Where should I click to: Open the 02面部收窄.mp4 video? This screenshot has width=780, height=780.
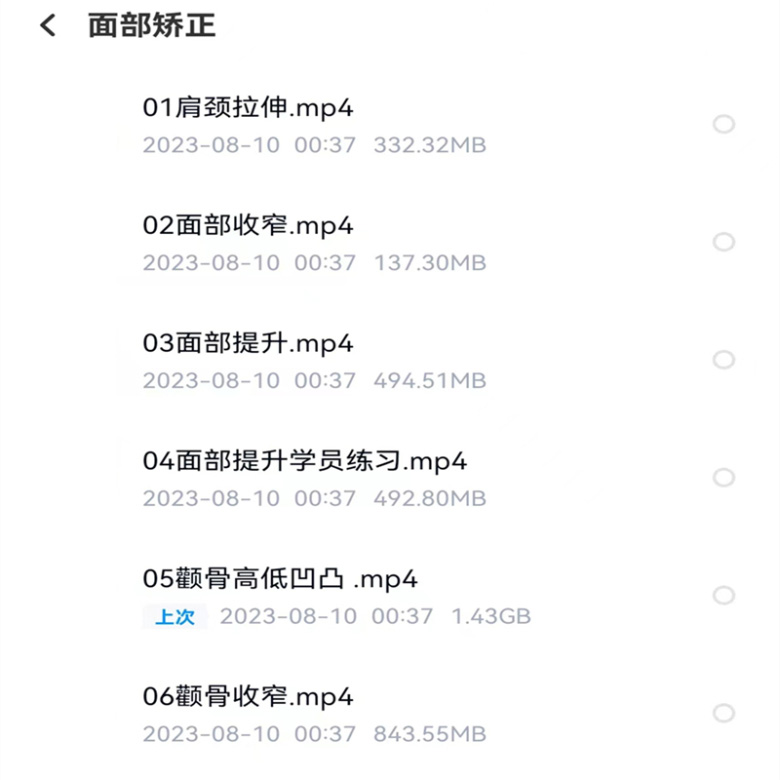click(248, 225)
